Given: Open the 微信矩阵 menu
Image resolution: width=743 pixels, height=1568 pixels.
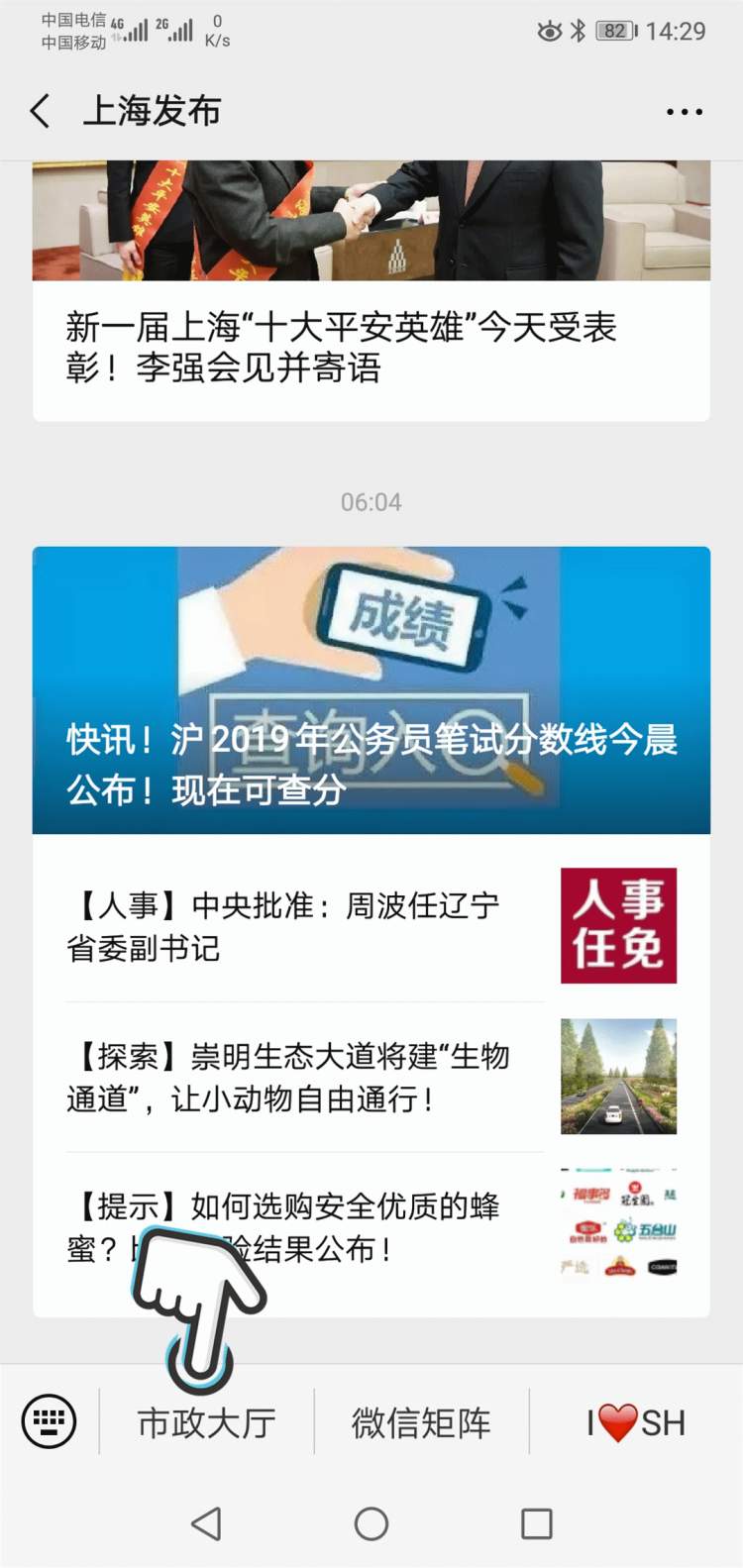Looking at the screenshot, I should [421, 1422].
